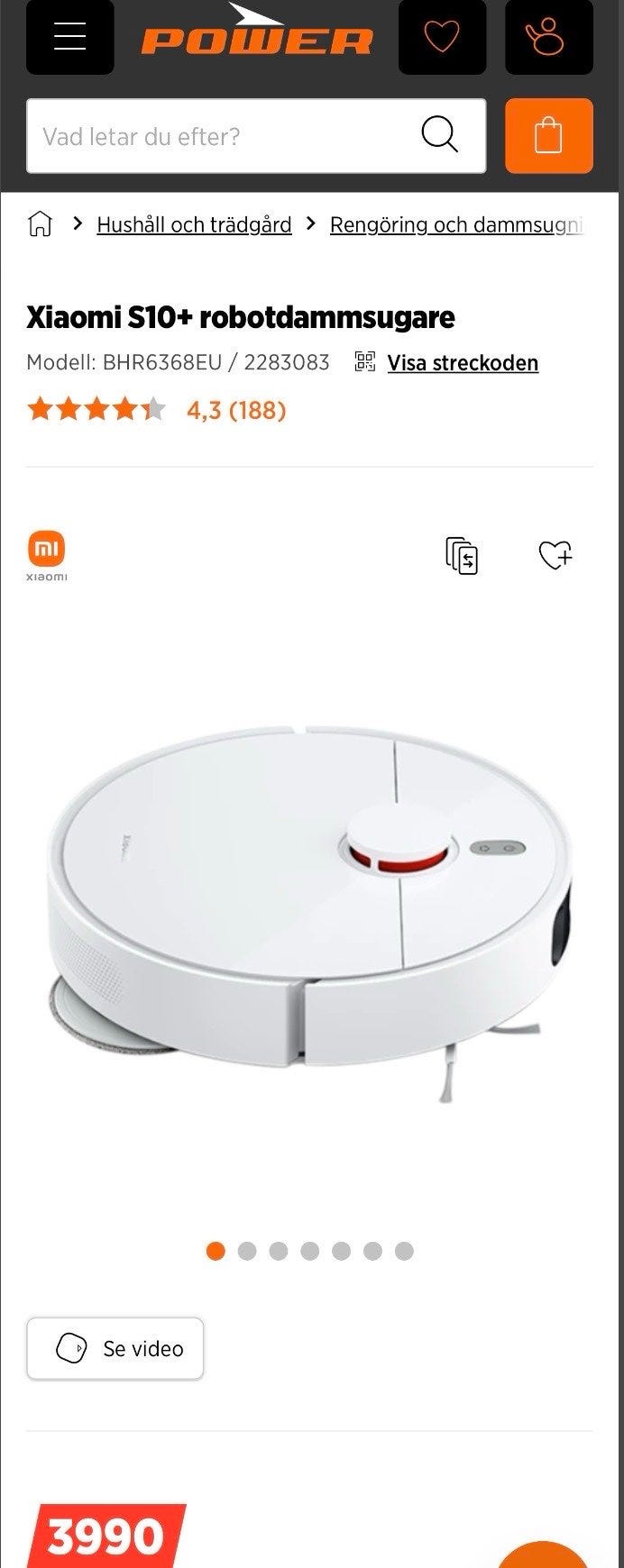View the 4,3 (188) reviews rating
The image size is (624, 1568).
(235, 411)
